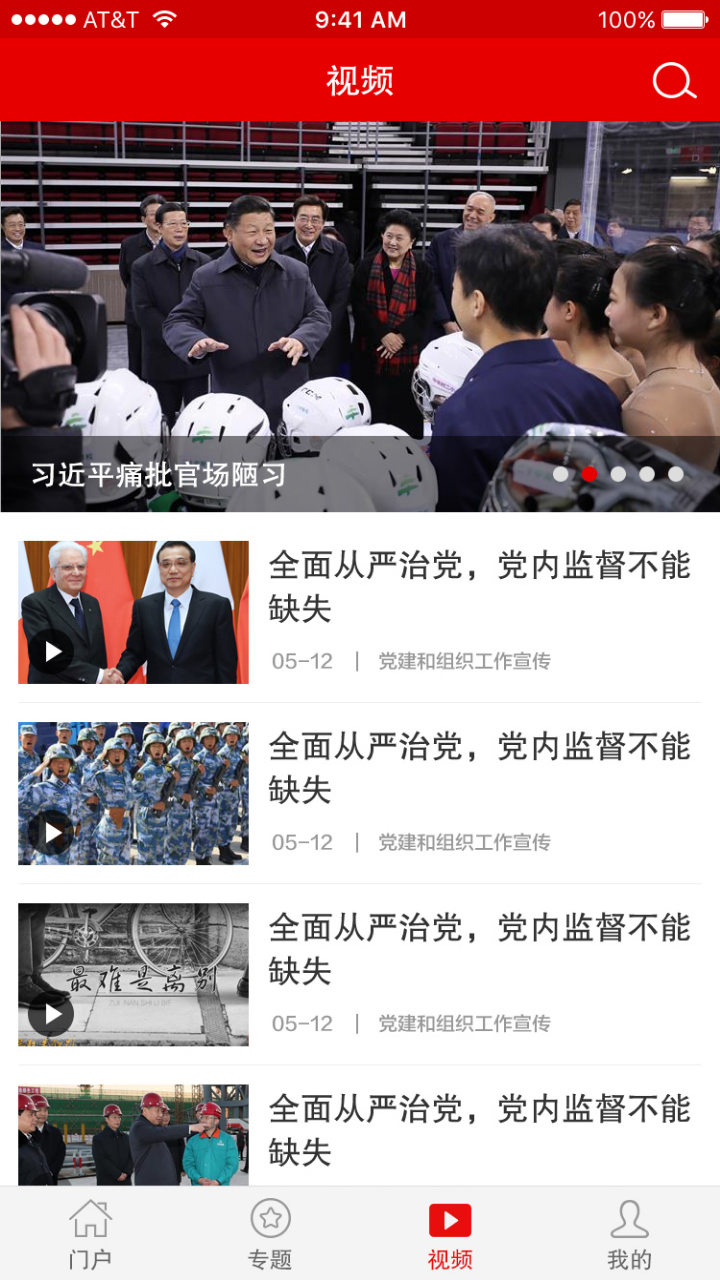720x1280 pixels.
Task: Open the 我的 profile icon in bottom navigation
Action: click(x=630, y=1220)
